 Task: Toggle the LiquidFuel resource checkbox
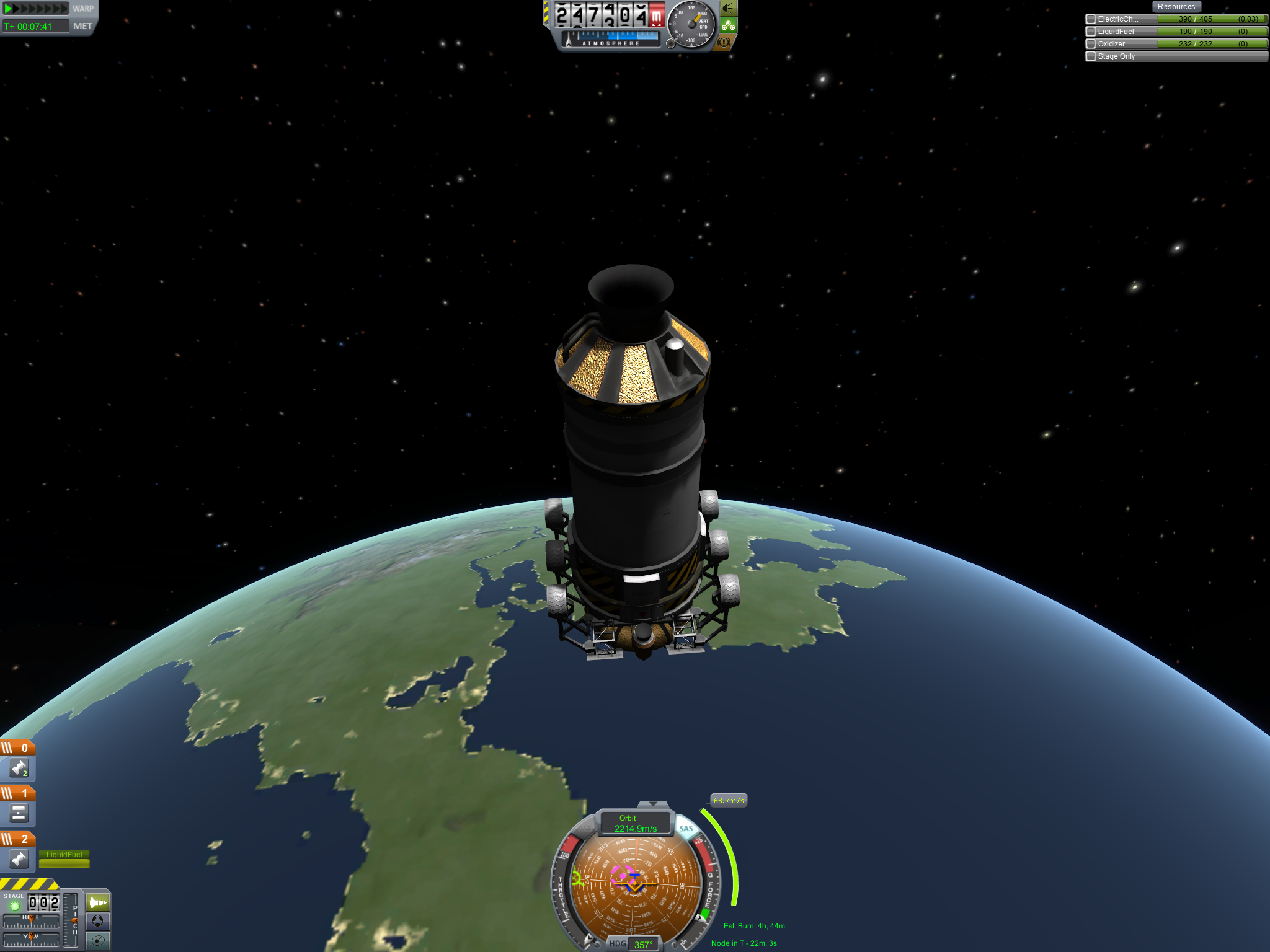[1090, 32]
